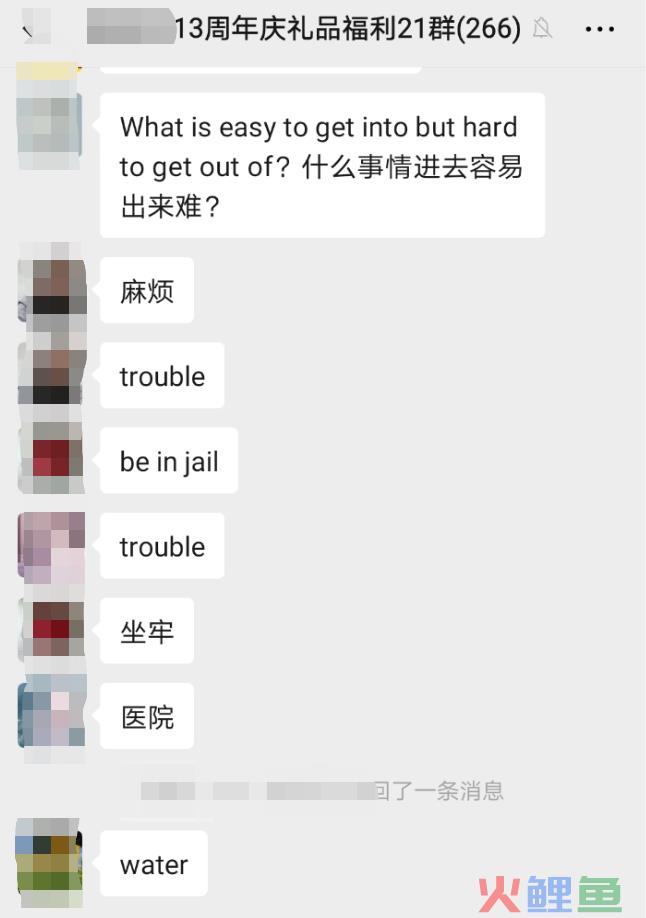This screenshot has height=918, width=646.
Task: Go back from the group chat
Action: pos(27,30)
